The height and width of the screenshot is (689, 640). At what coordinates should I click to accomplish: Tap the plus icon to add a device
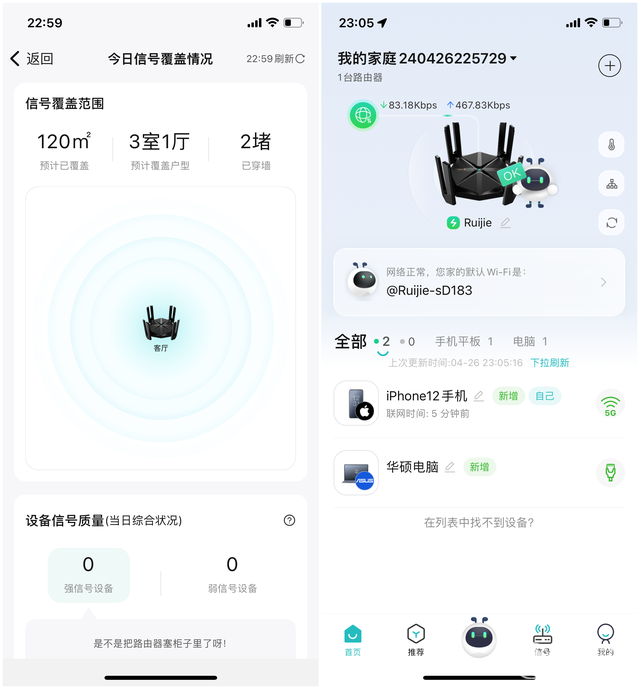tap(609, 66)
